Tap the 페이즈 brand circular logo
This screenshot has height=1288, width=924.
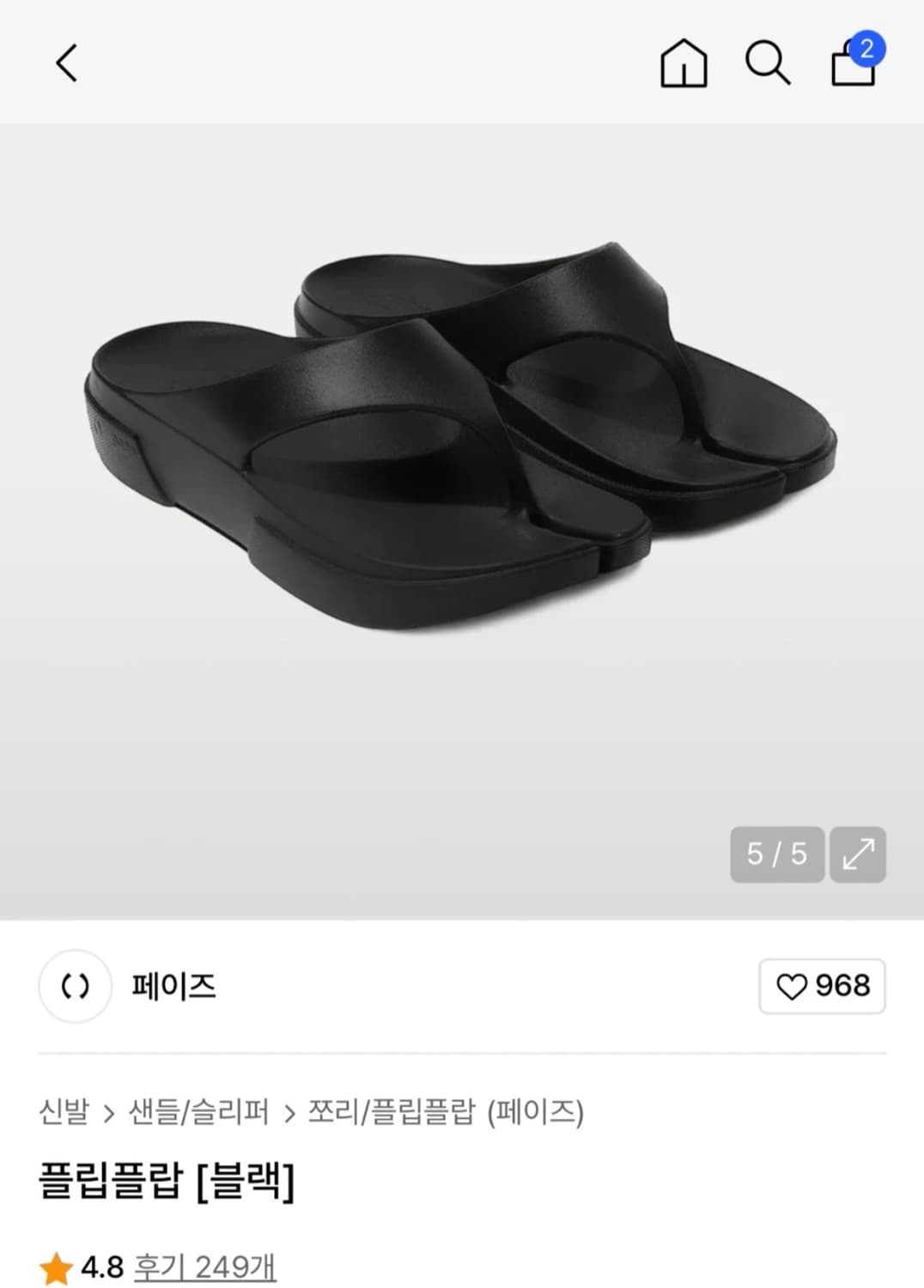[x=74, y=987]
